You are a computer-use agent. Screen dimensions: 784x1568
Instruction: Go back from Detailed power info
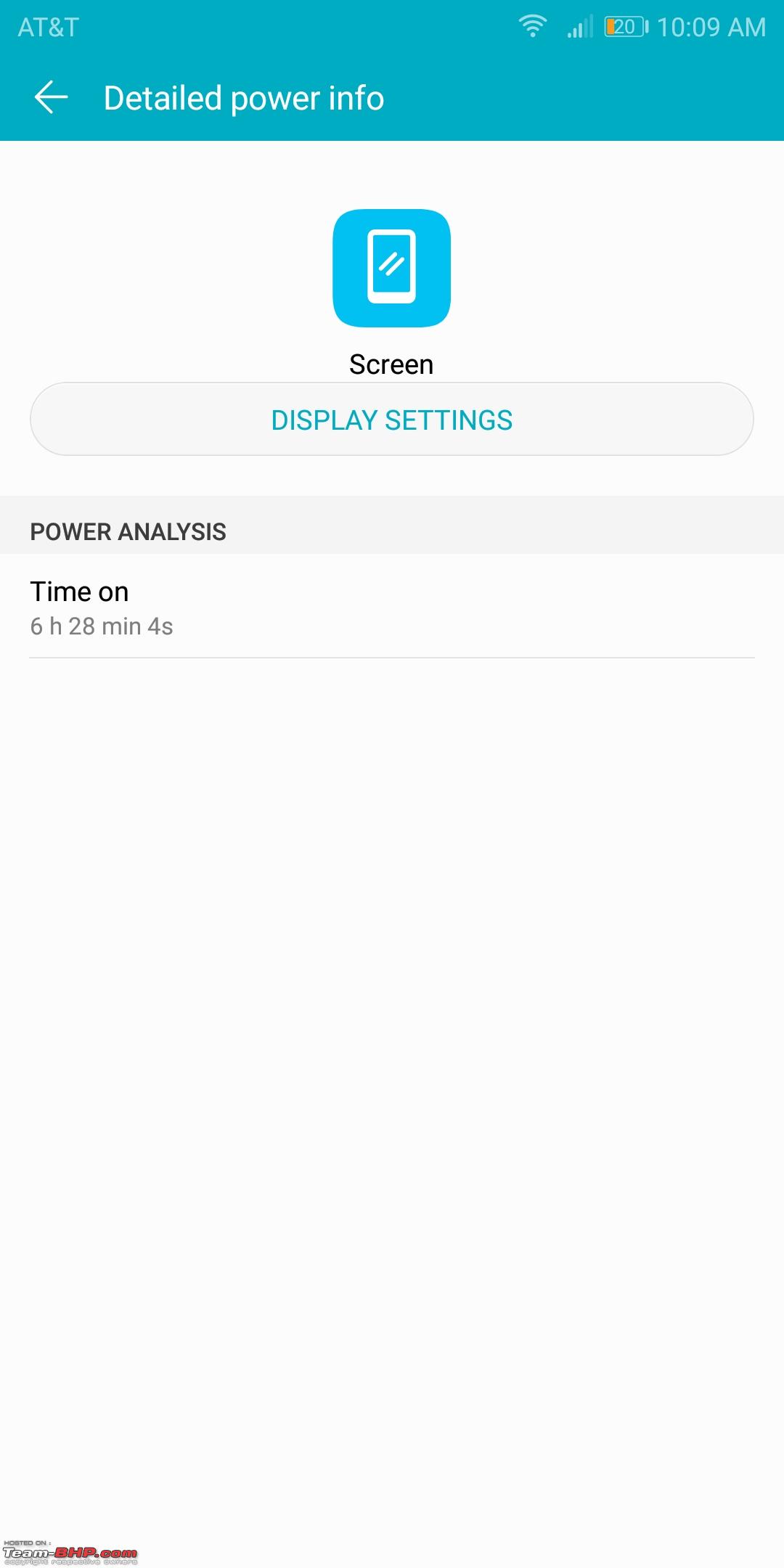pyautogui.click(x=51, y=97)
